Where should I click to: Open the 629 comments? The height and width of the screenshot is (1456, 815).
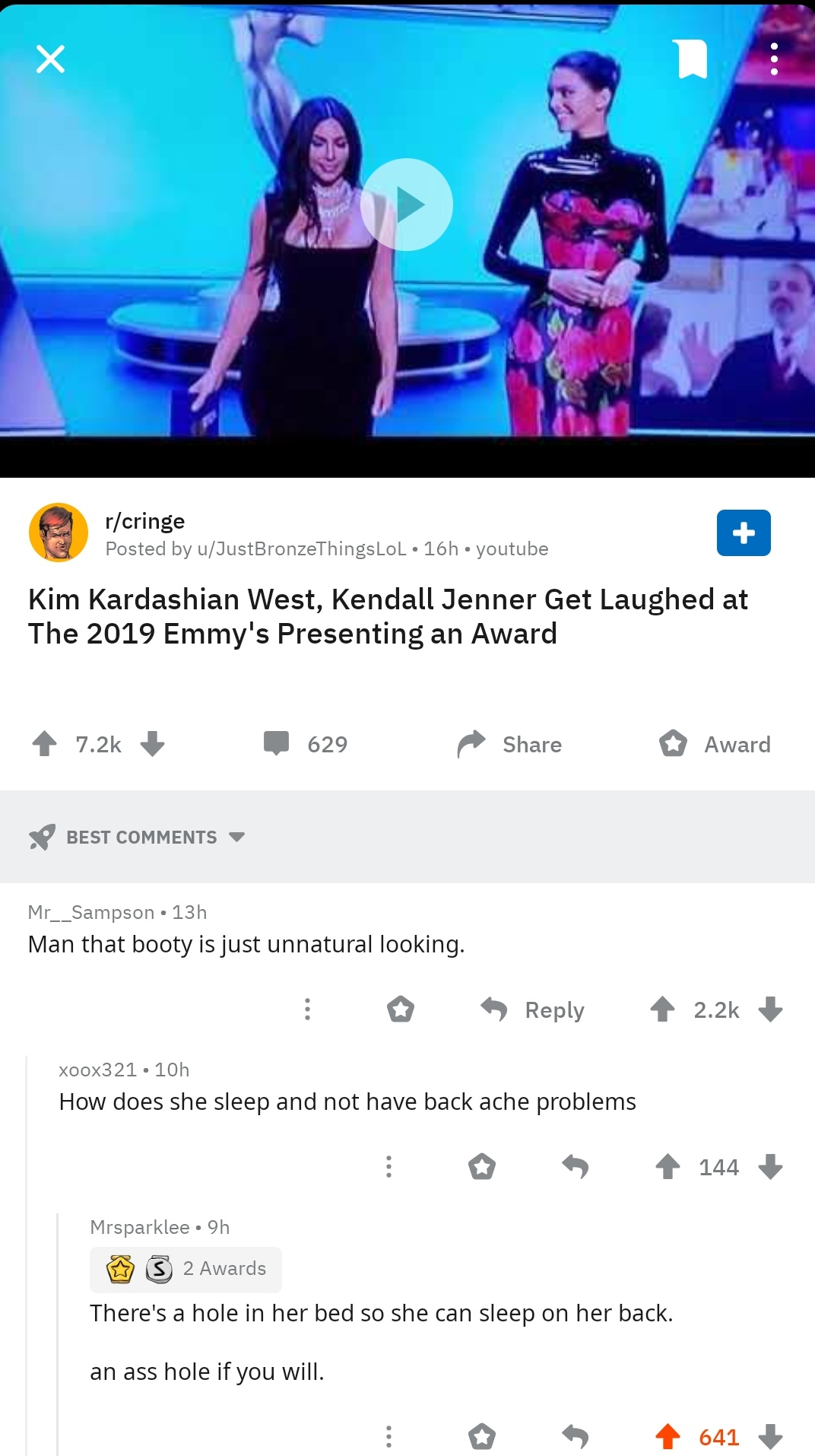tap(306, 743)
